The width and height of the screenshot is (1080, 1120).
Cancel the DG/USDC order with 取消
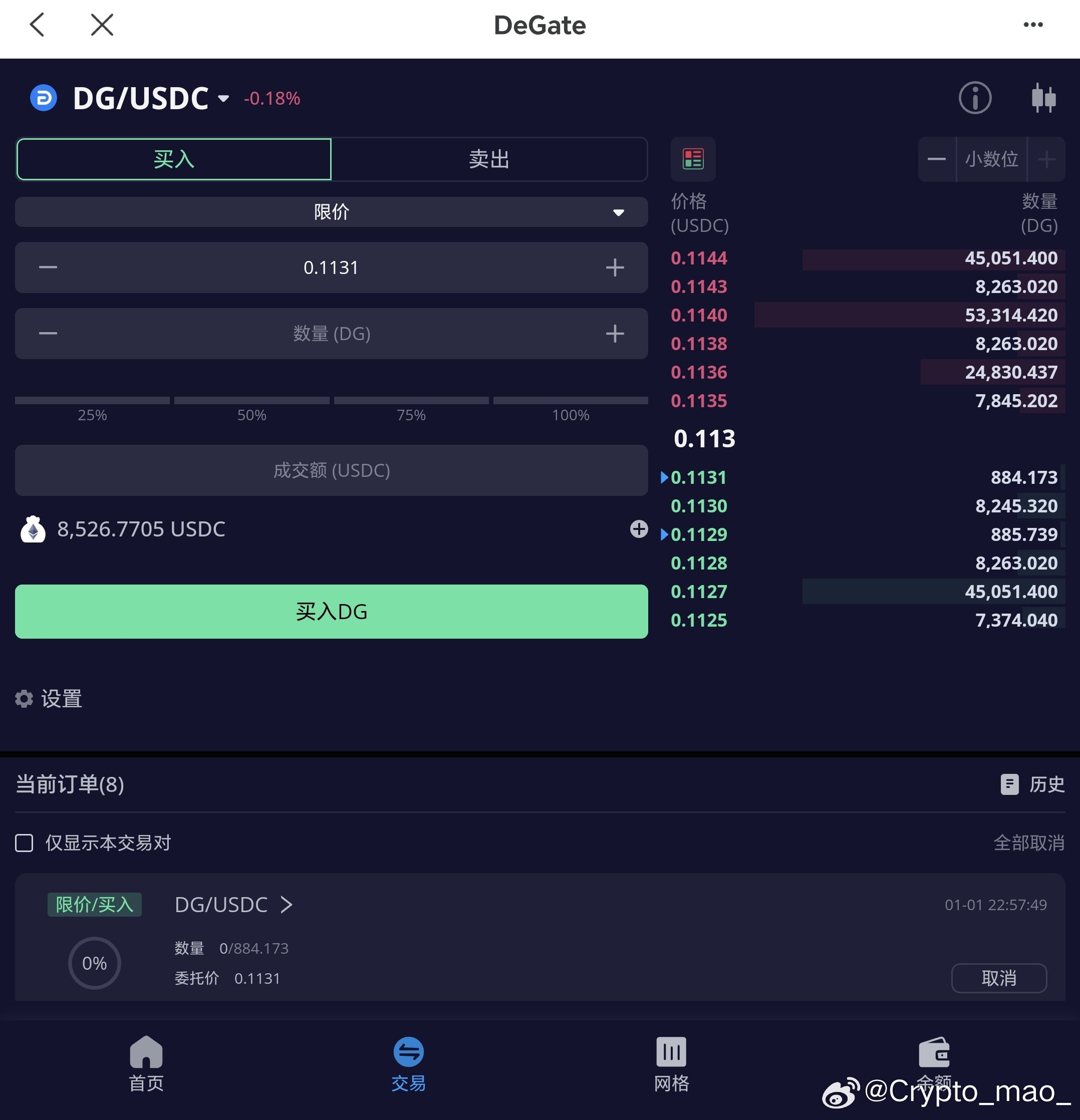(998, 978)
